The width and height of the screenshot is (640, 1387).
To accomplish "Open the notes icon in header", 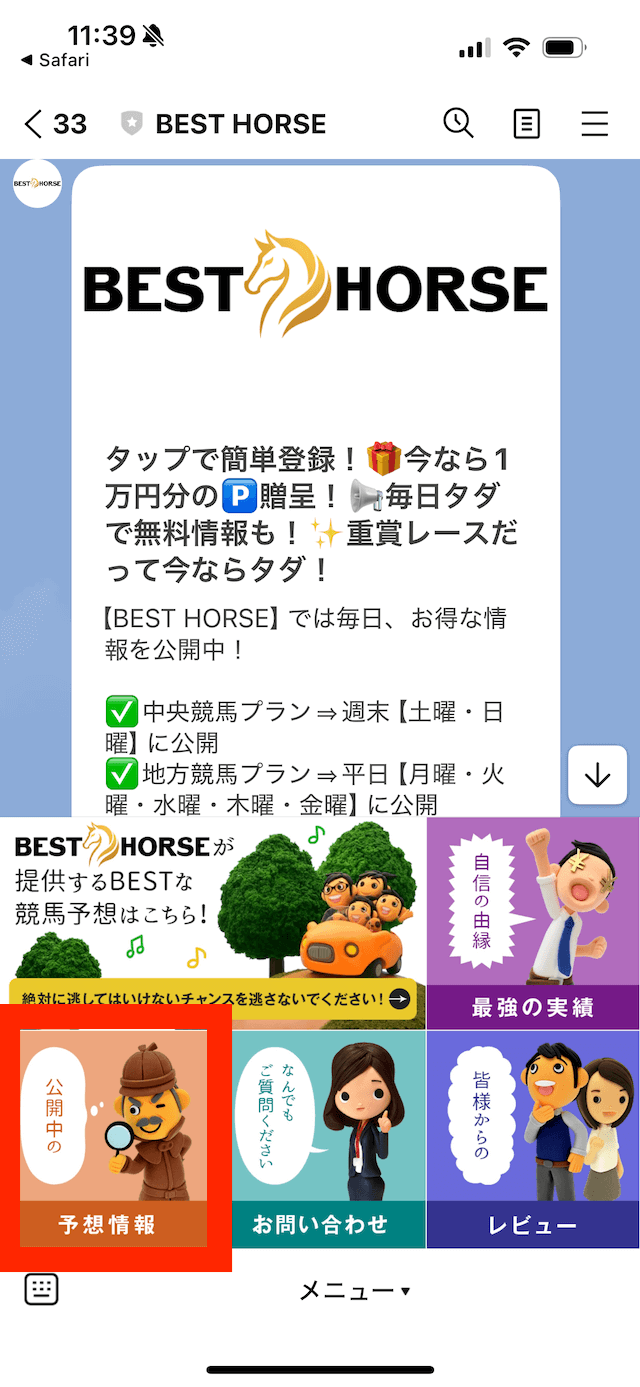I will click(x=526, y=123).
